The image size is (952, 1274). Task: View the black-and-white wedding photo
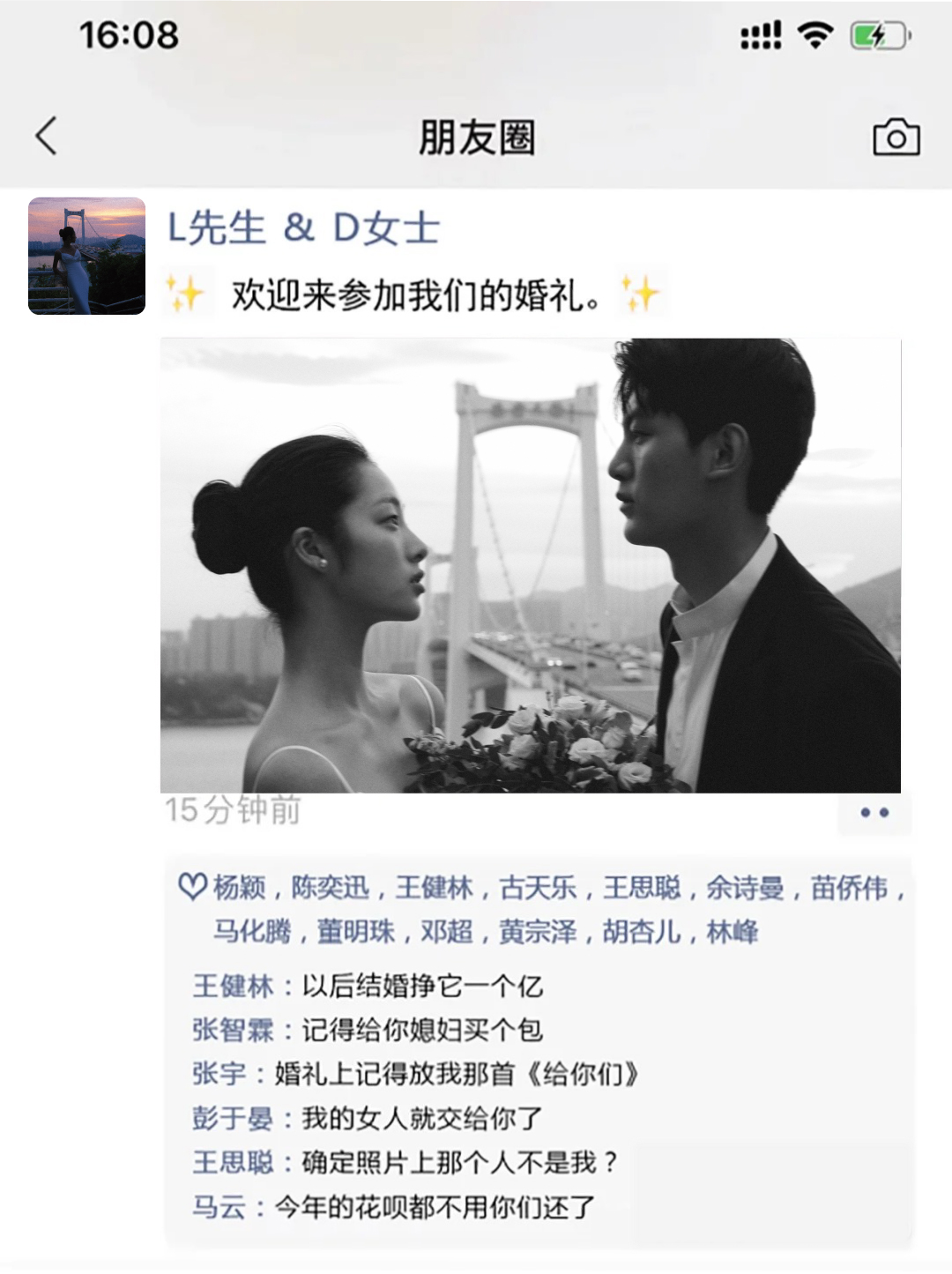coord(530,565)
